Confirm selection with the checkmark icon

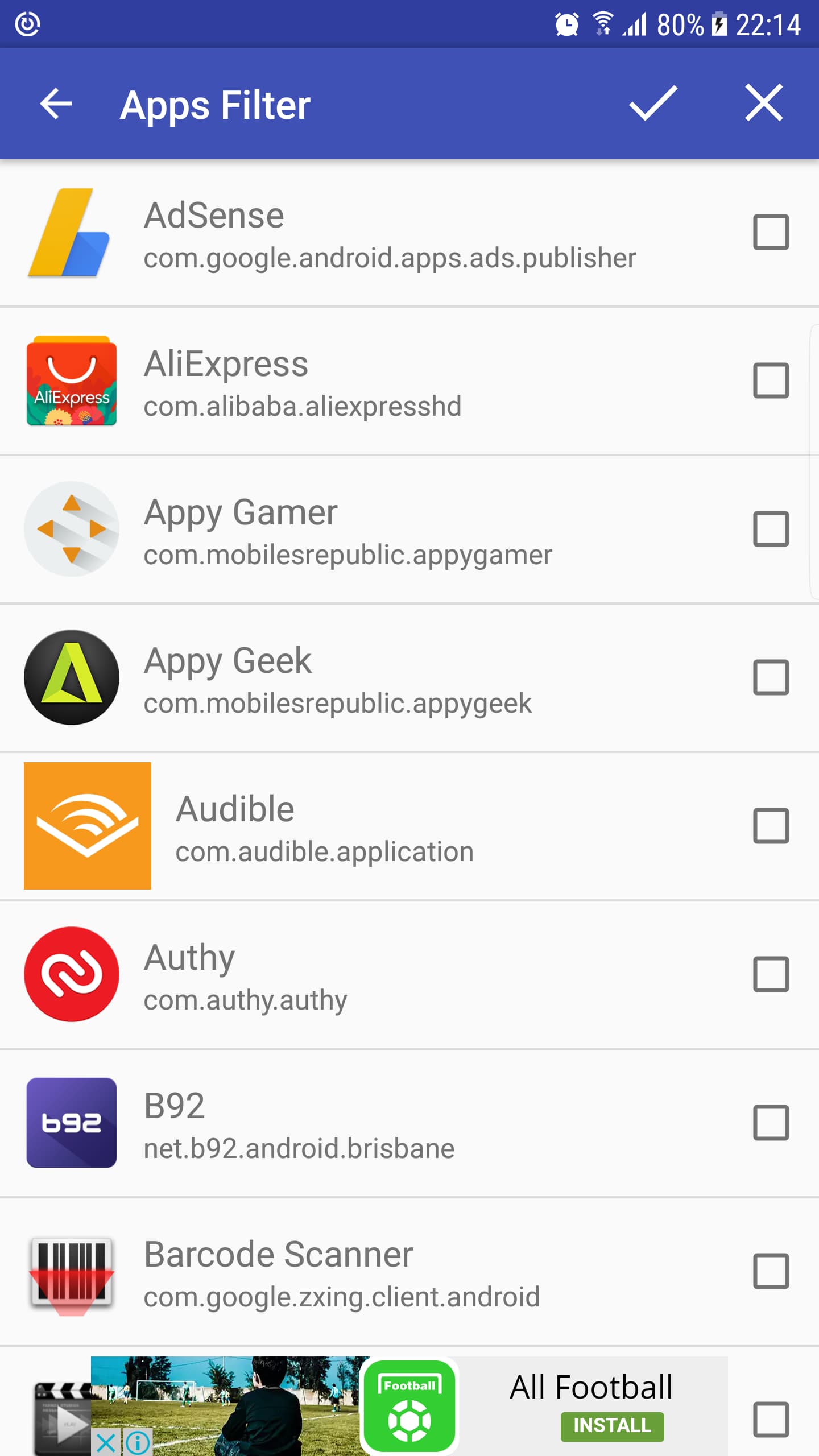[x=653, y=104]
